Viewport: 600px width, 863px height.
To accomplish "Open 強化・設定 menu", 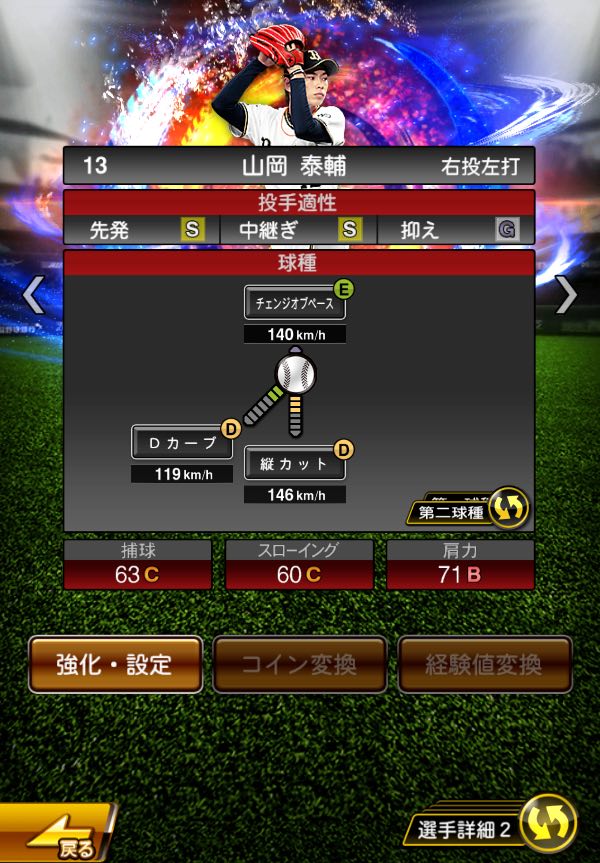I will pyautogui.click(x=116, y=664).
